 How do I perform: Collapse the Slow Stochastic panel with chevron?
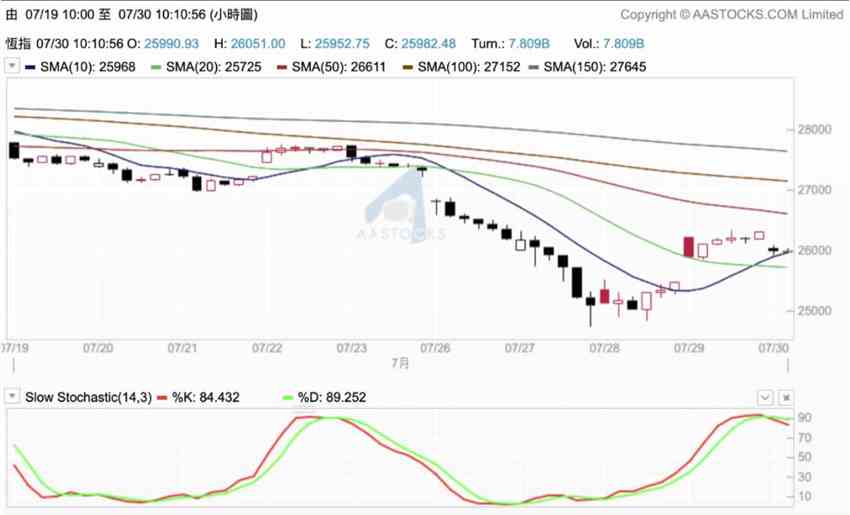tap(765, 397)
